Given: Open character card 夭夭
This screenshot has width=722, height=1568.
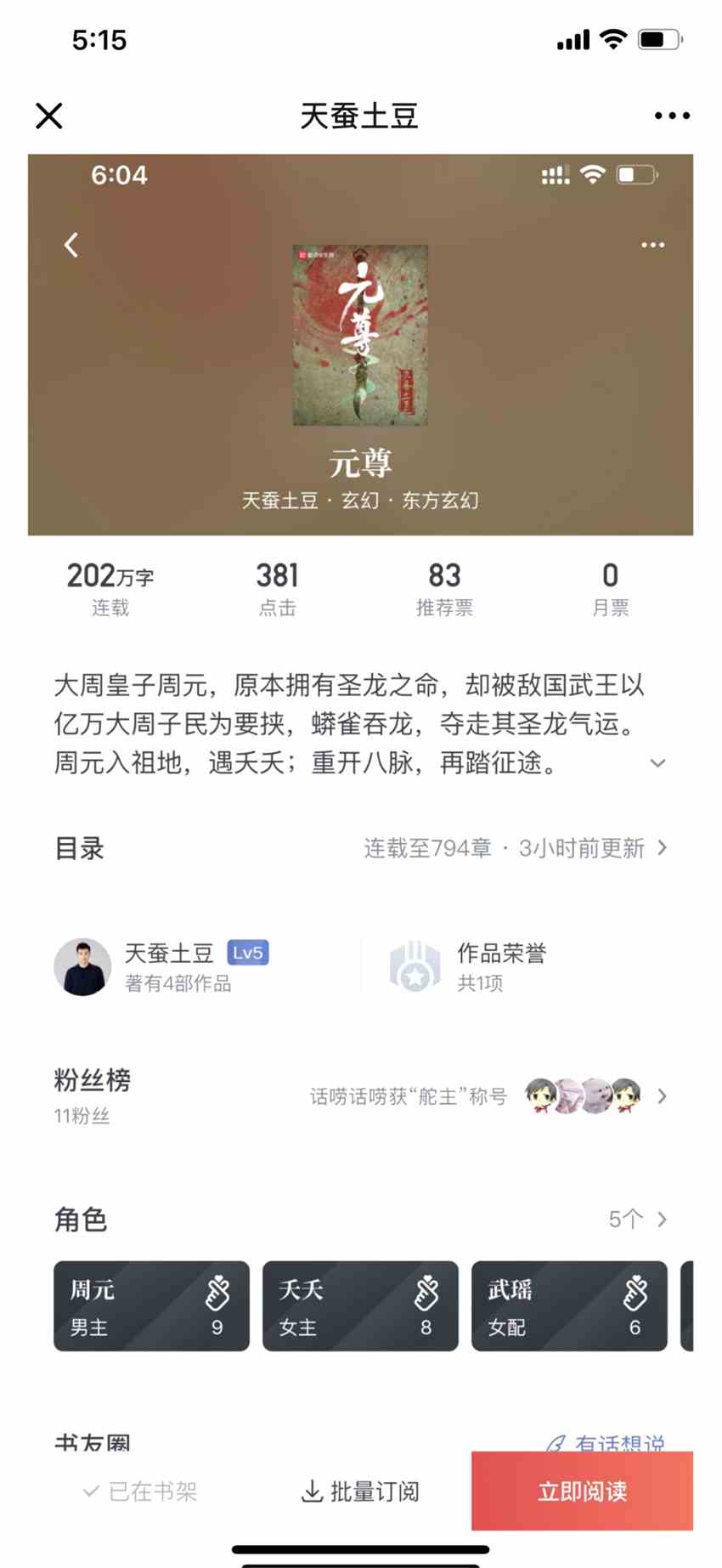Looking at the screenshot, I should pos(360,1306).
